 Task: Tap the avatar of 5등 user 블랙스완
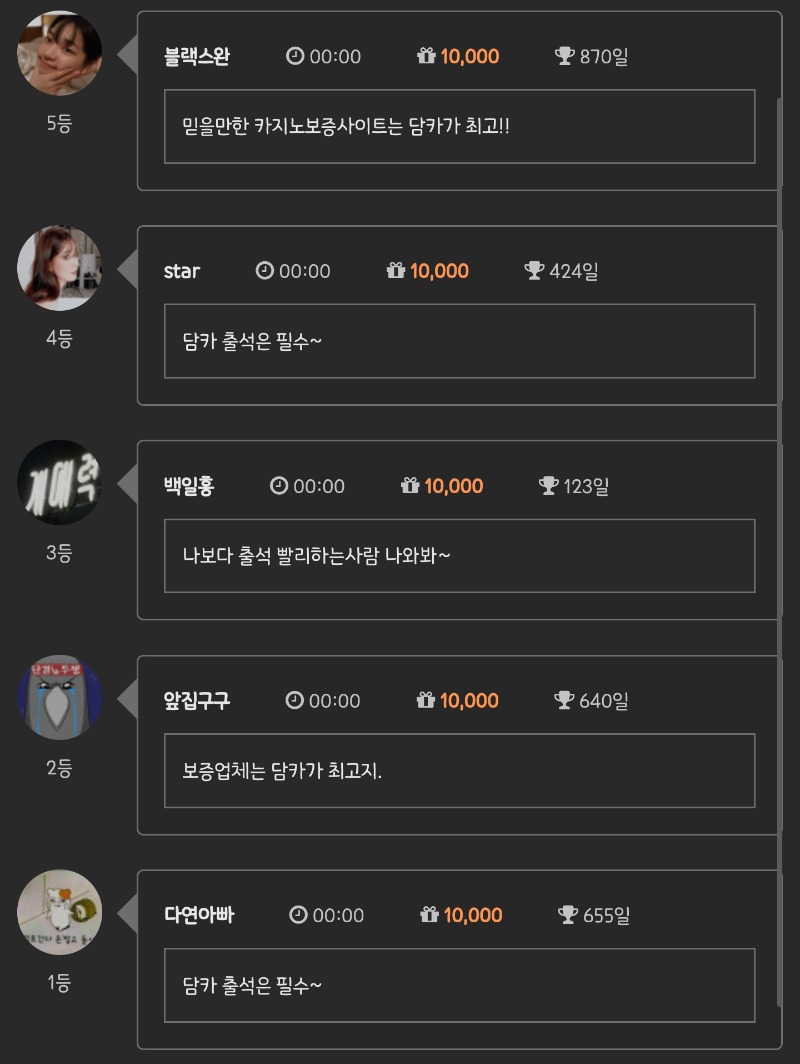[x=60, y=53]
